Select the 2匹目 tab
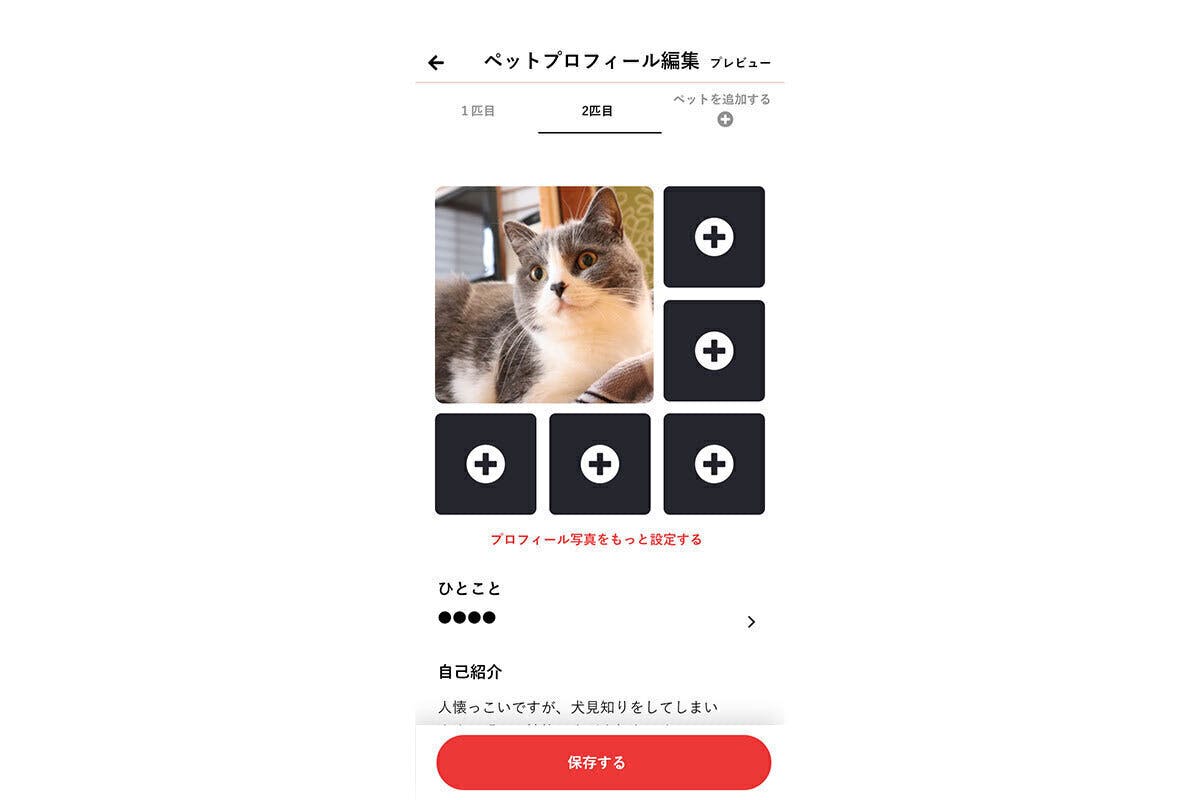Viewport: 1200px width, 800px height. pyautogui.click(x=598, y=111)
